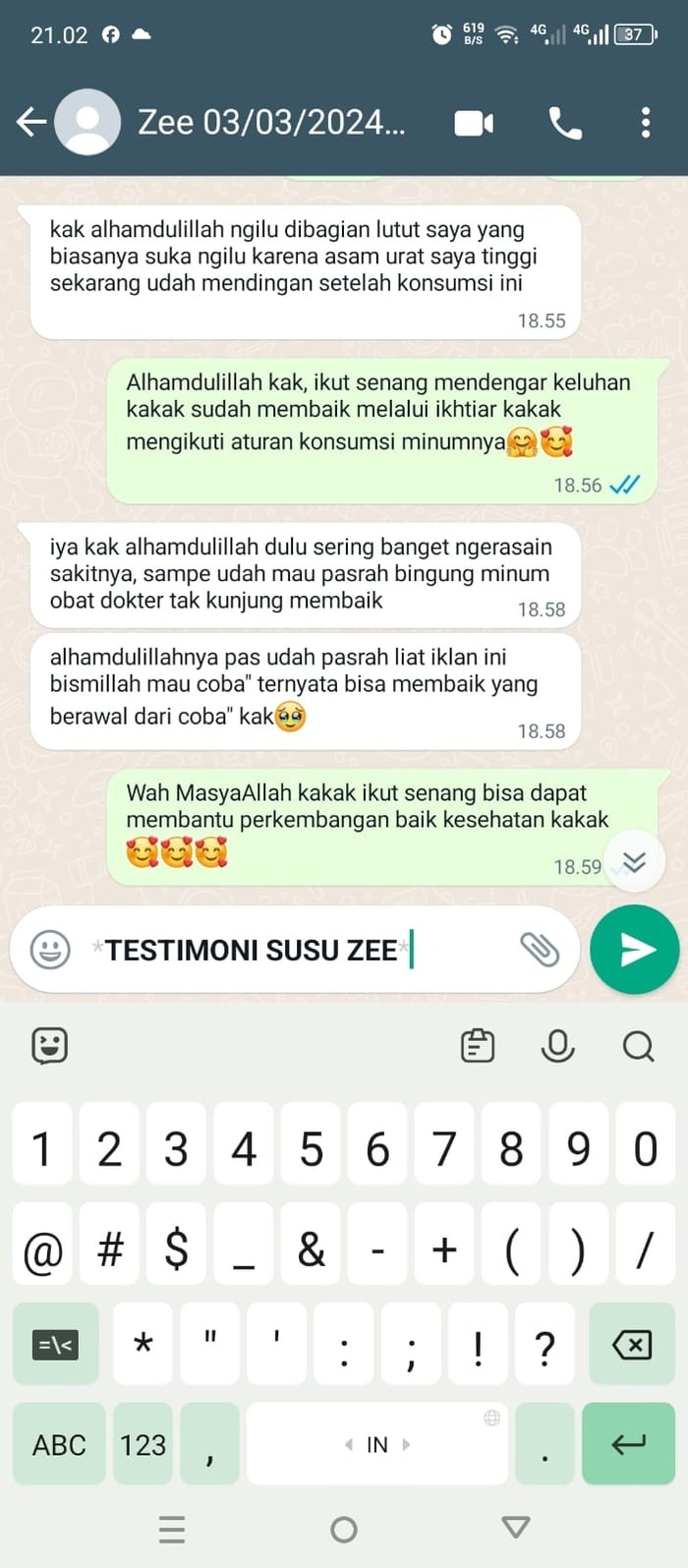Send the typed message
This screenshot has width=688, height=1568.
tap(635, 950)
